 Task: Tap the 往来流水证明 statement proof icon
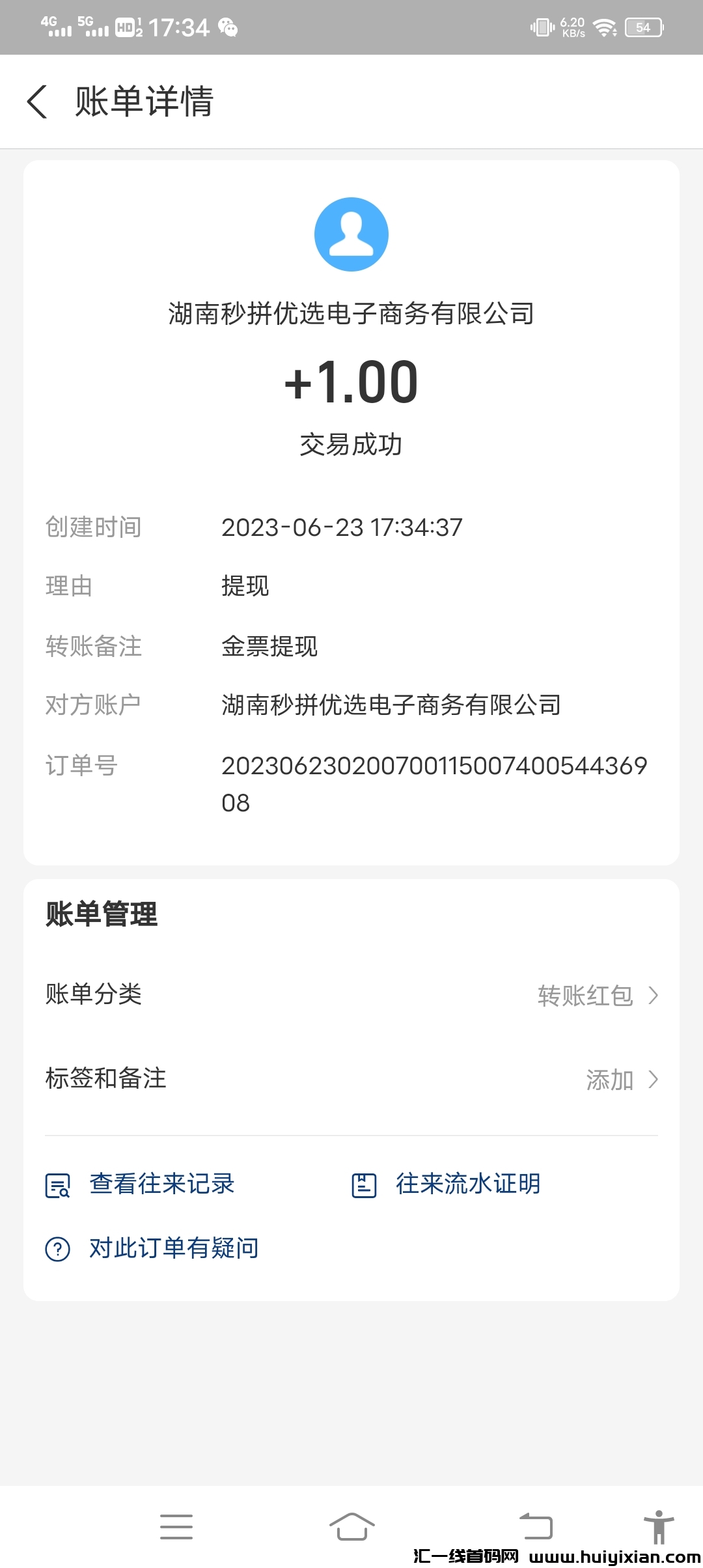point(364,1184)
